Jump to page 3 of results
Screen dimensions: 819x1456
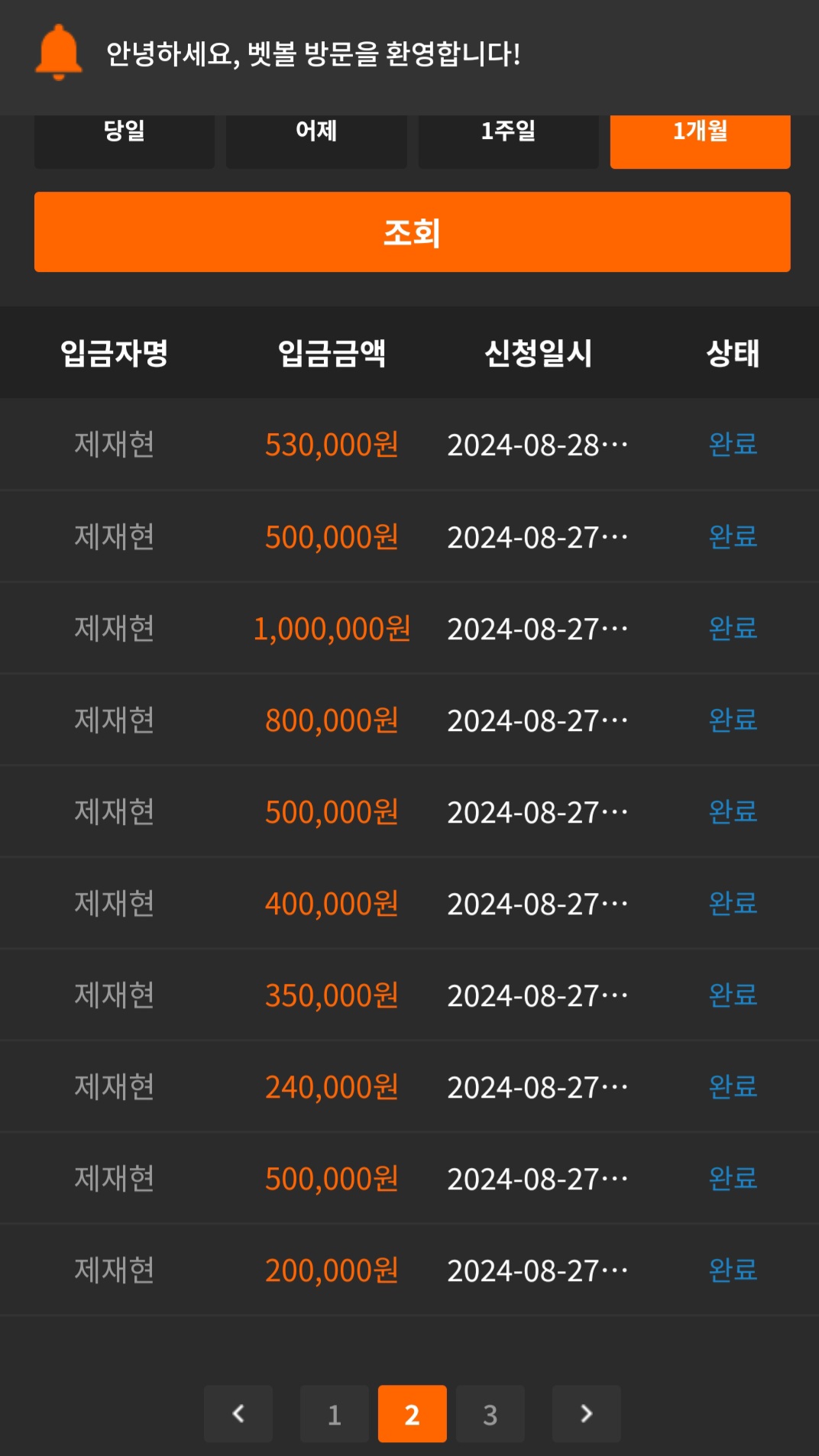[490, 1413]
